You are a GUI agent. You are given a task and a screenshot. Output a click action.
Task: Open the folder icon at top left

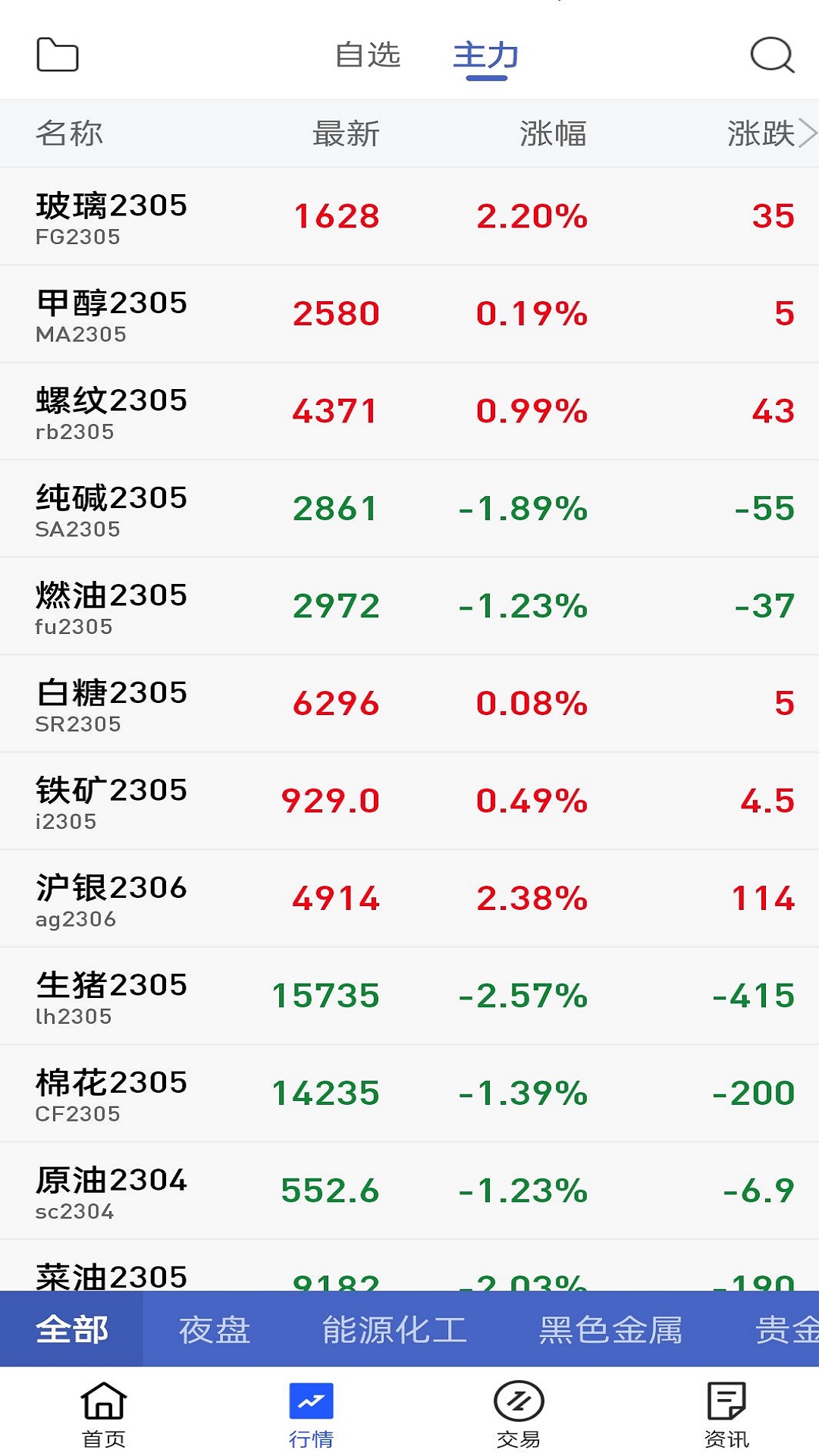pos(58,55)
